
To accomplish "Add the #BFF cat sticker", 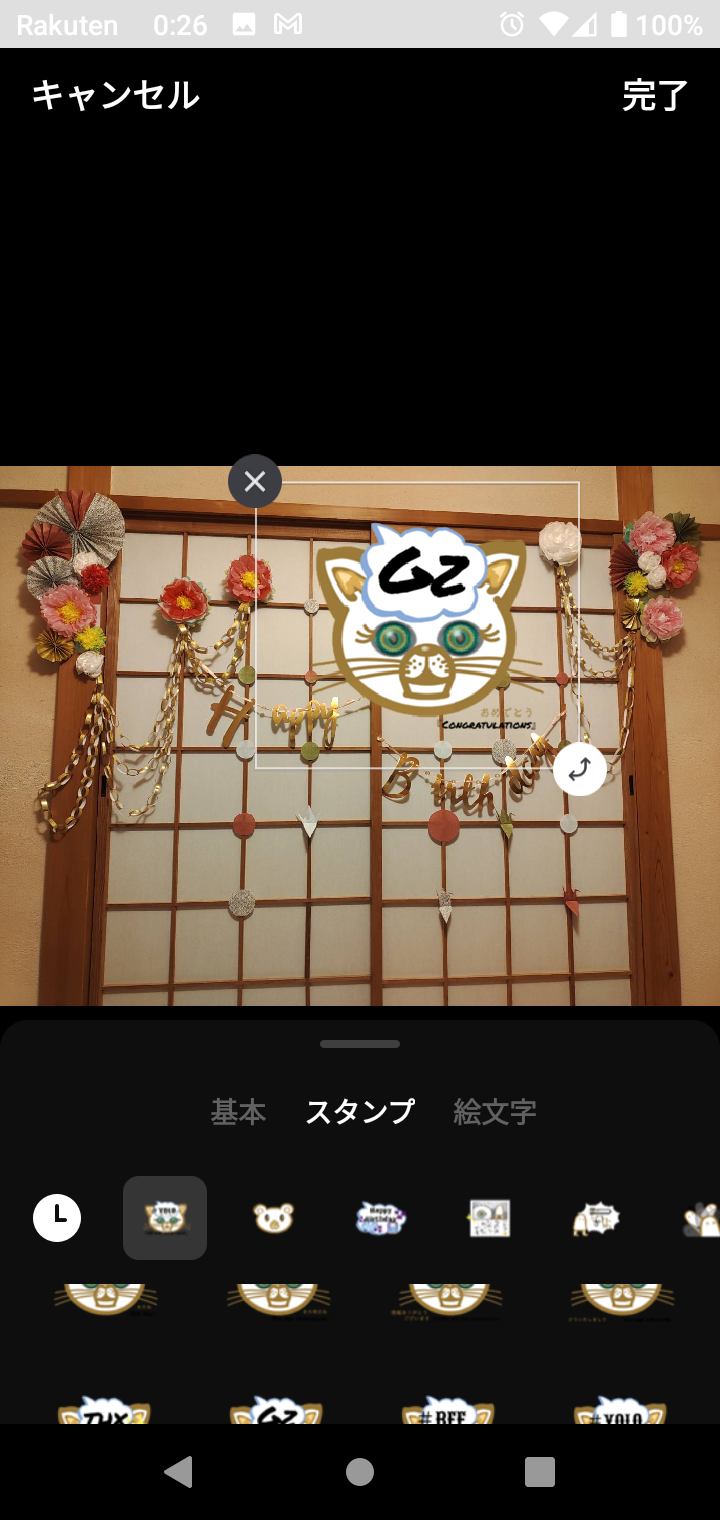I will 448,1408.
